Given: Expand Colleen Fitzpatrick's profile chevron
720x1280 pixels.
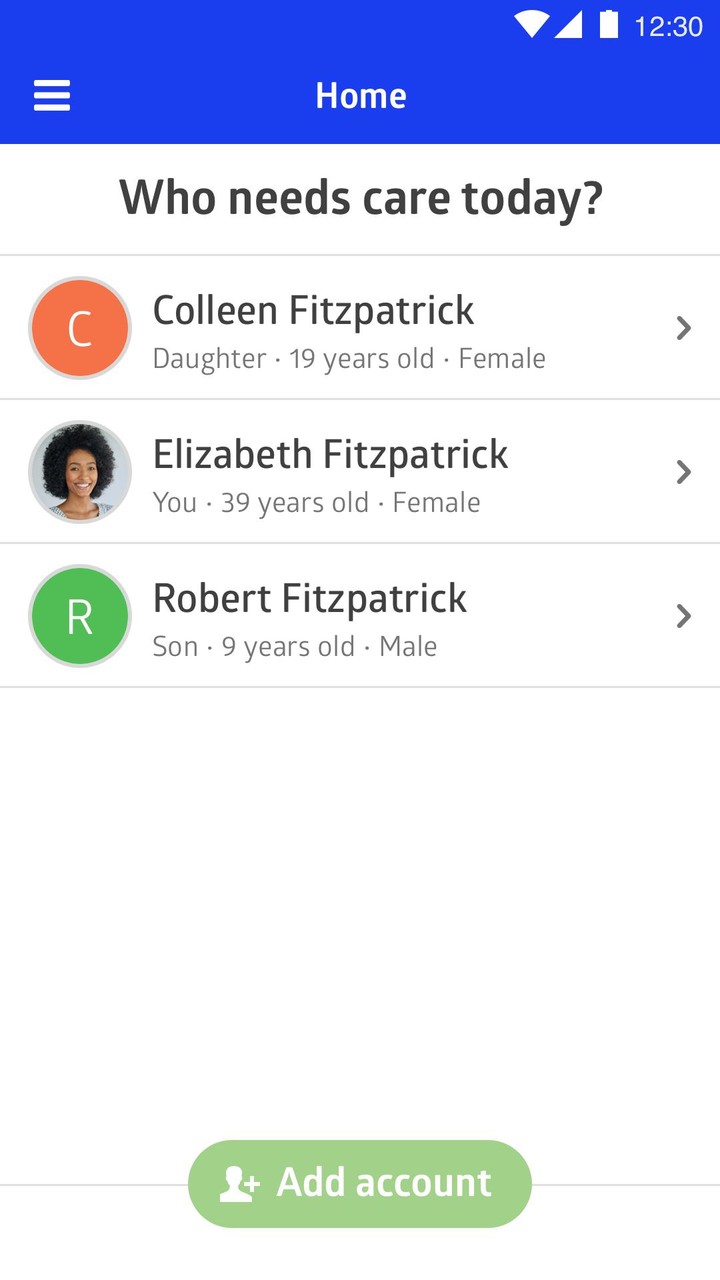Looking at the screenshot, I should 684,328.
